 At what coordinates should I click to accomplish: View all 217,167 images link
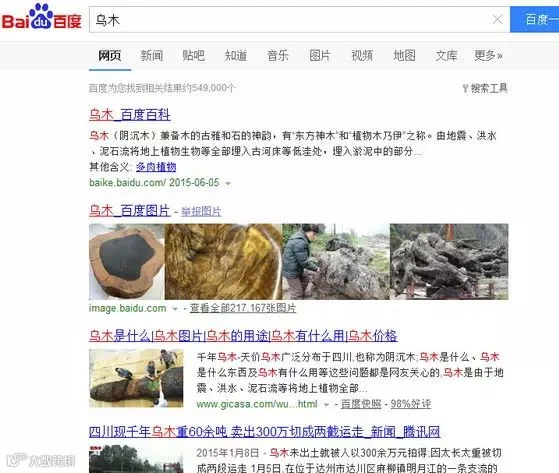click(243, 308)
